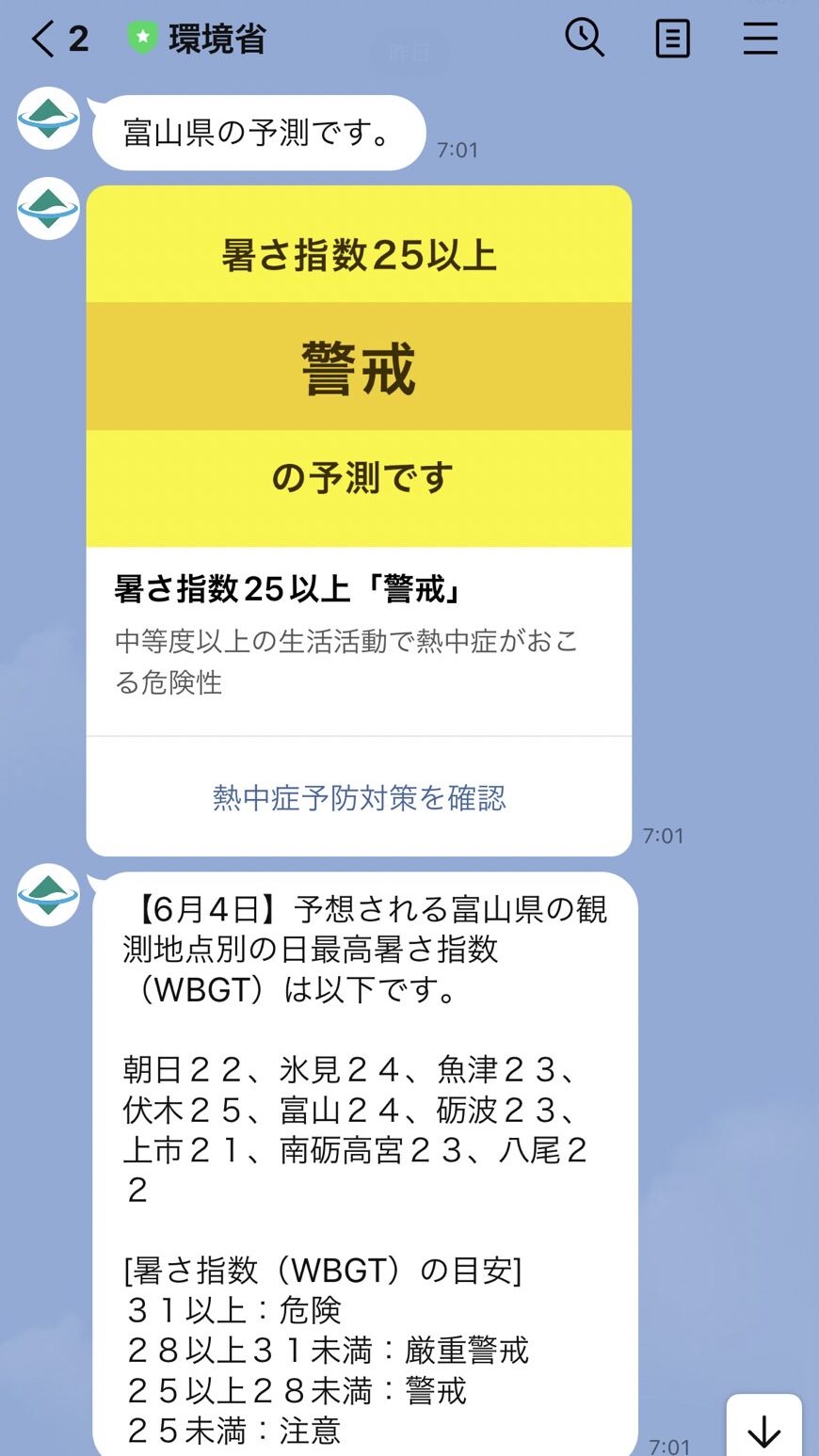Open the hamburger chat menu

[x=760, y=40]
